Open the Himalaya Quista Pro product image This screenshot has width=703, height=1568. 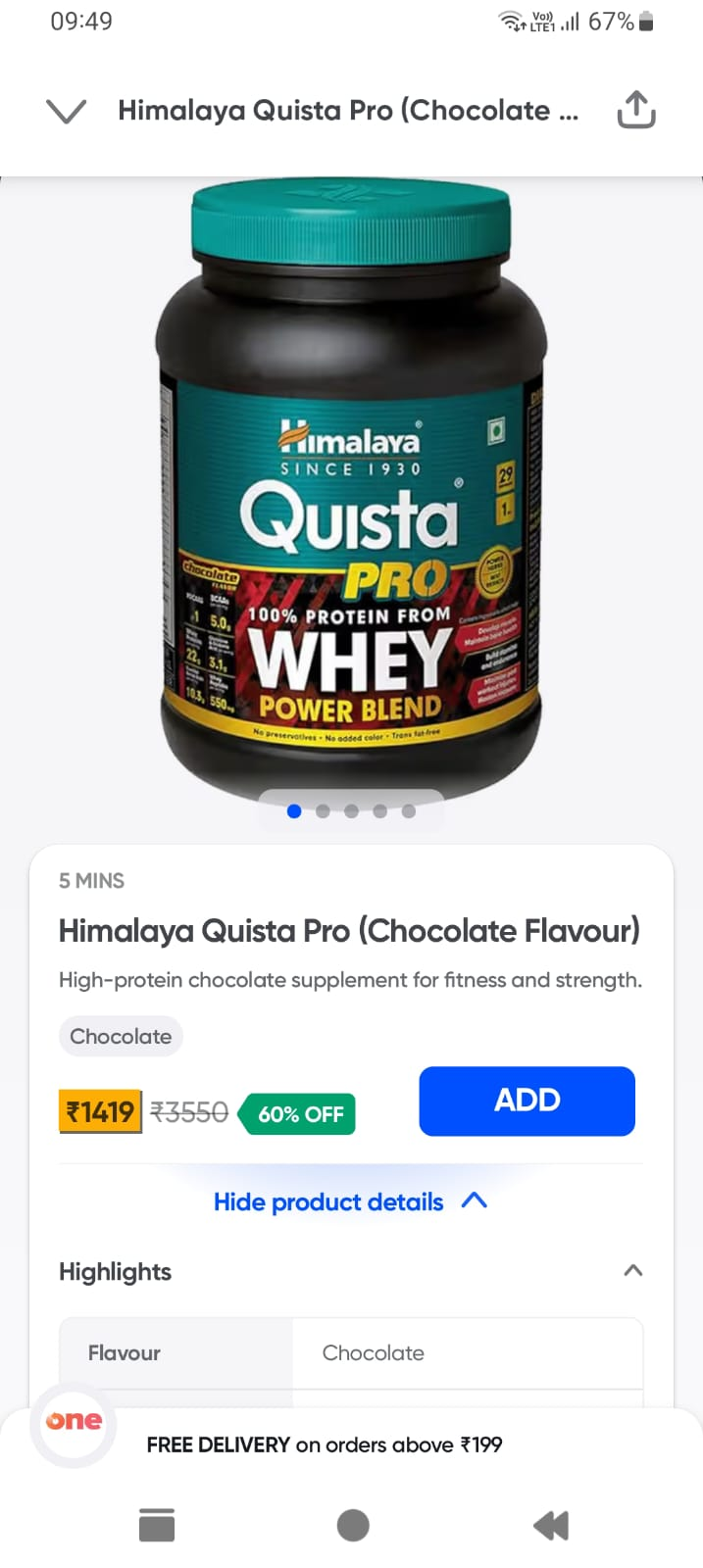tap(351, 490)
